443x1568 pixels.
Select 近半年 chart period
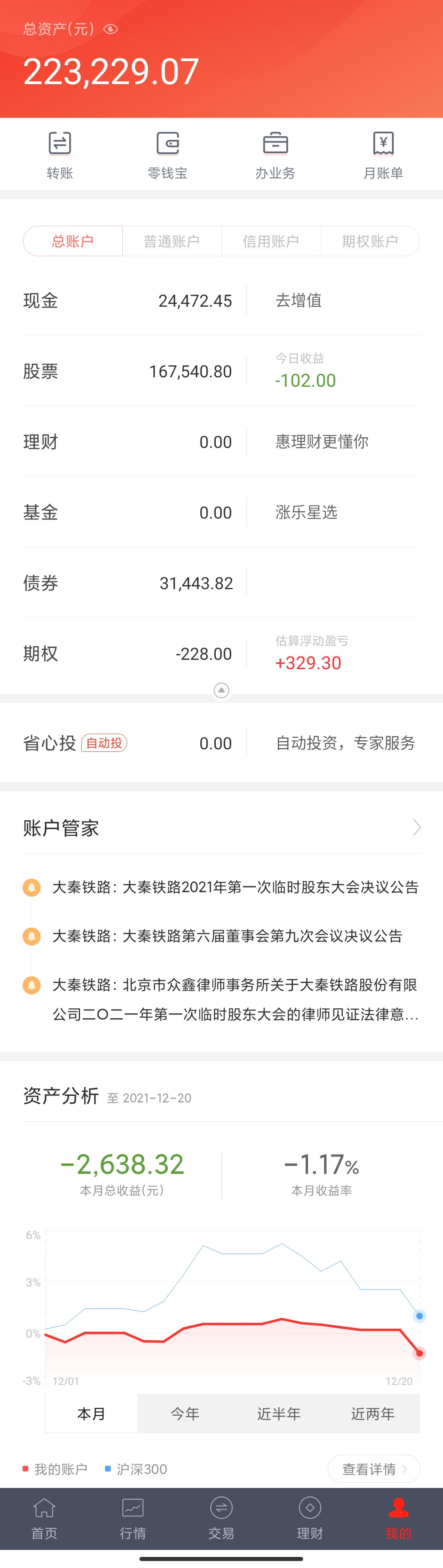(x=279, y=1413)
